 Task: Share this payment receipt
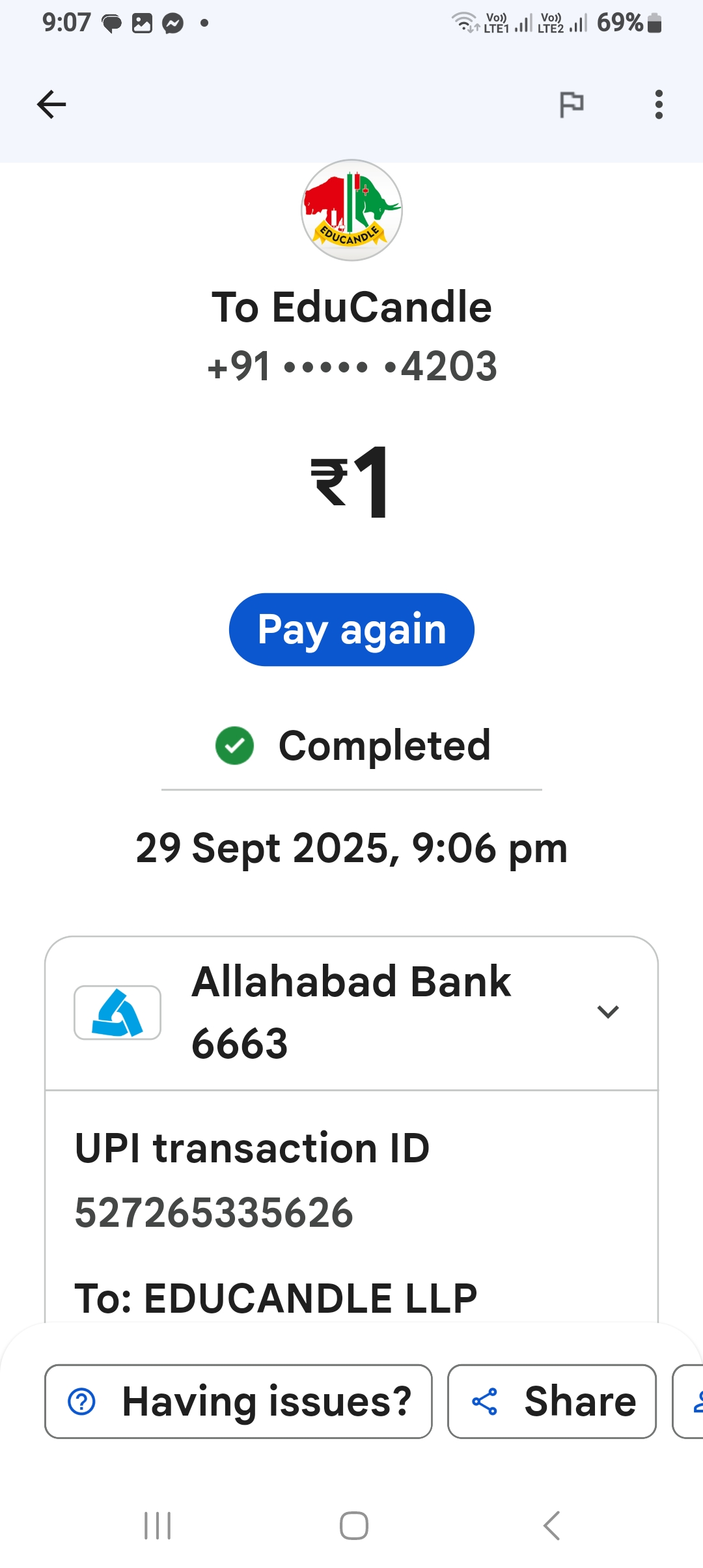(x=551, y=1401)
